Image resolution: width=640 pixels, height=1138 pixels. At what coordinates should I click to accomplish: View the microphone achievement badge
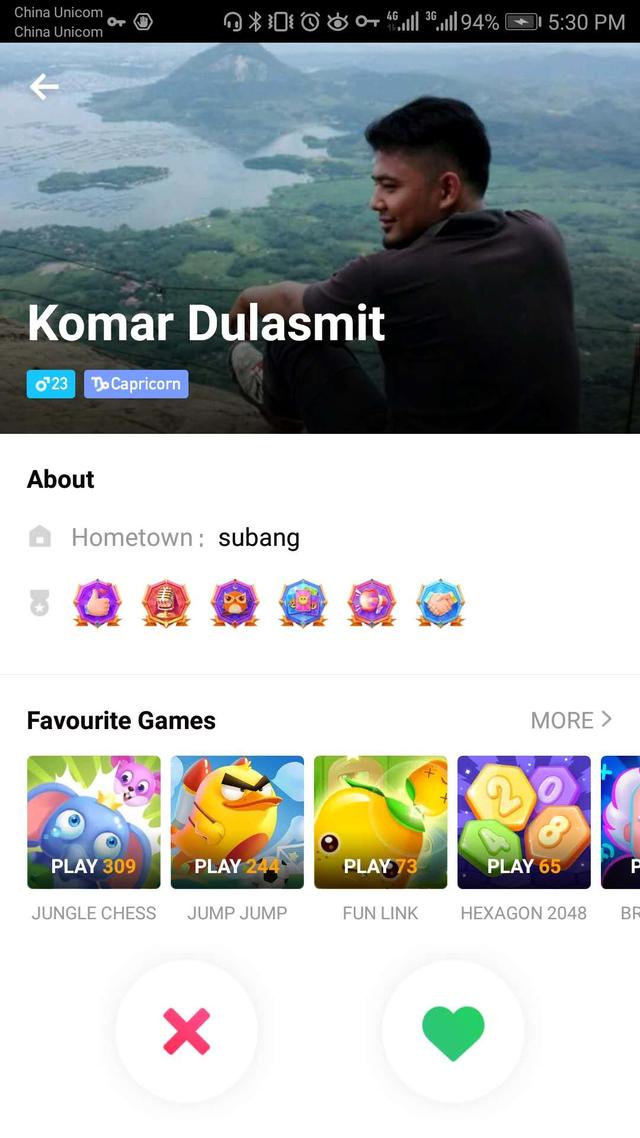[166, 603]
